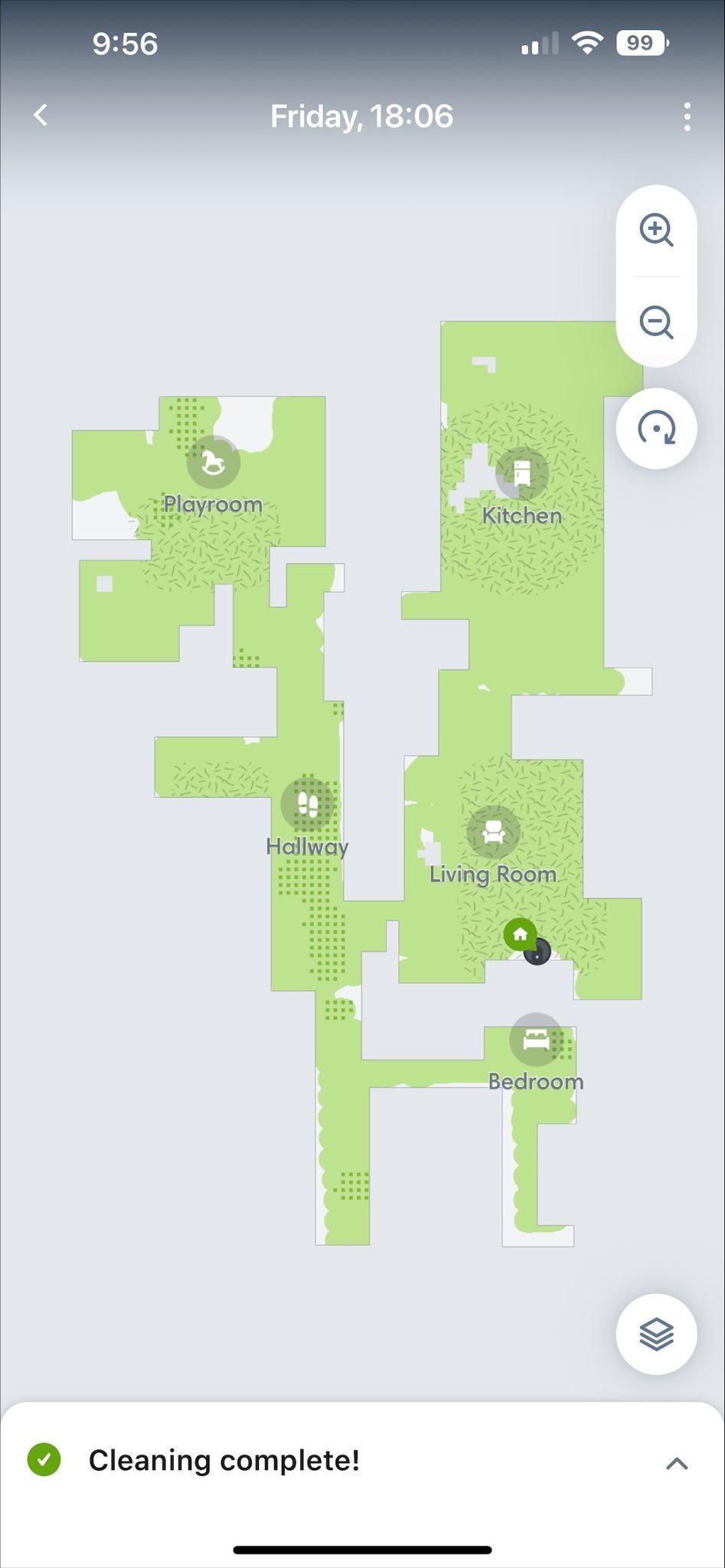Image resolution: width=725 pixels, height=1568 pixels.
Task: Open the map layers options
Action: click(x=656, y=1334)
